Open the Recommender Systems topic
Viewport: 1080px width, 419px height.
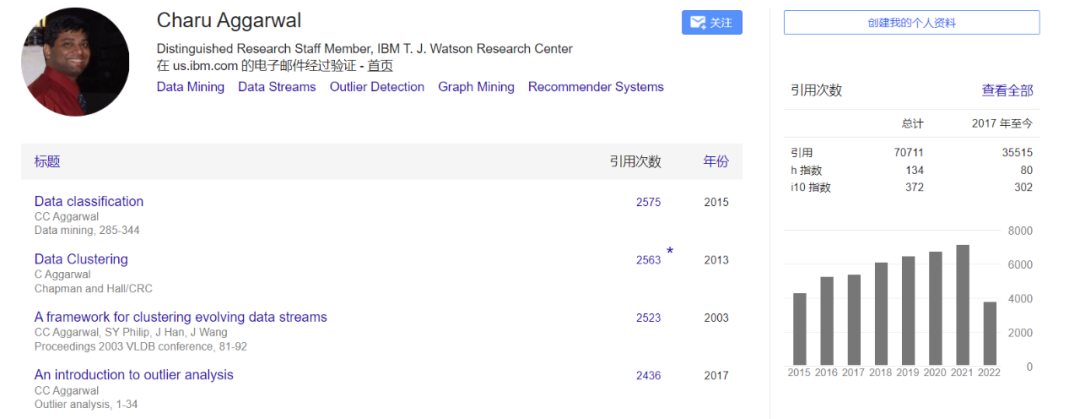click(x=595, y=87)
